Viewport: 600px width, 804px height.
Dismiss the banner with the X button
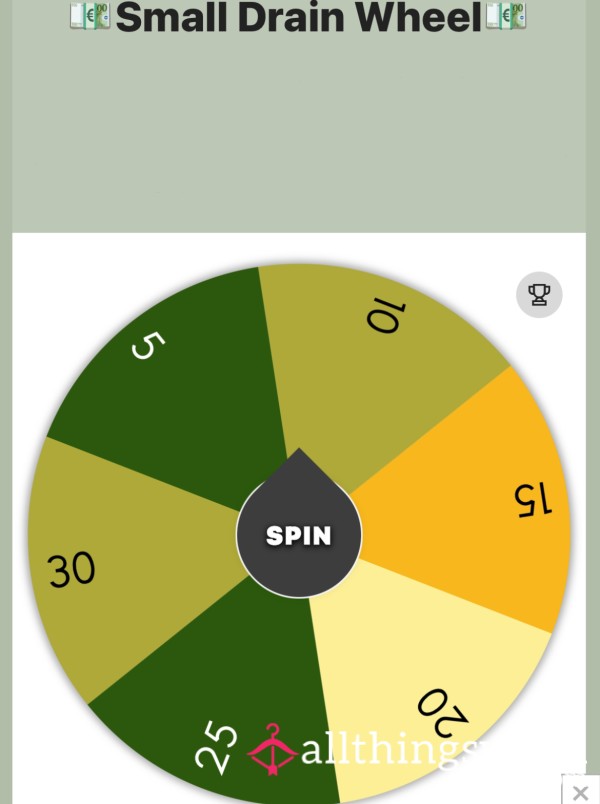[580, 793]
